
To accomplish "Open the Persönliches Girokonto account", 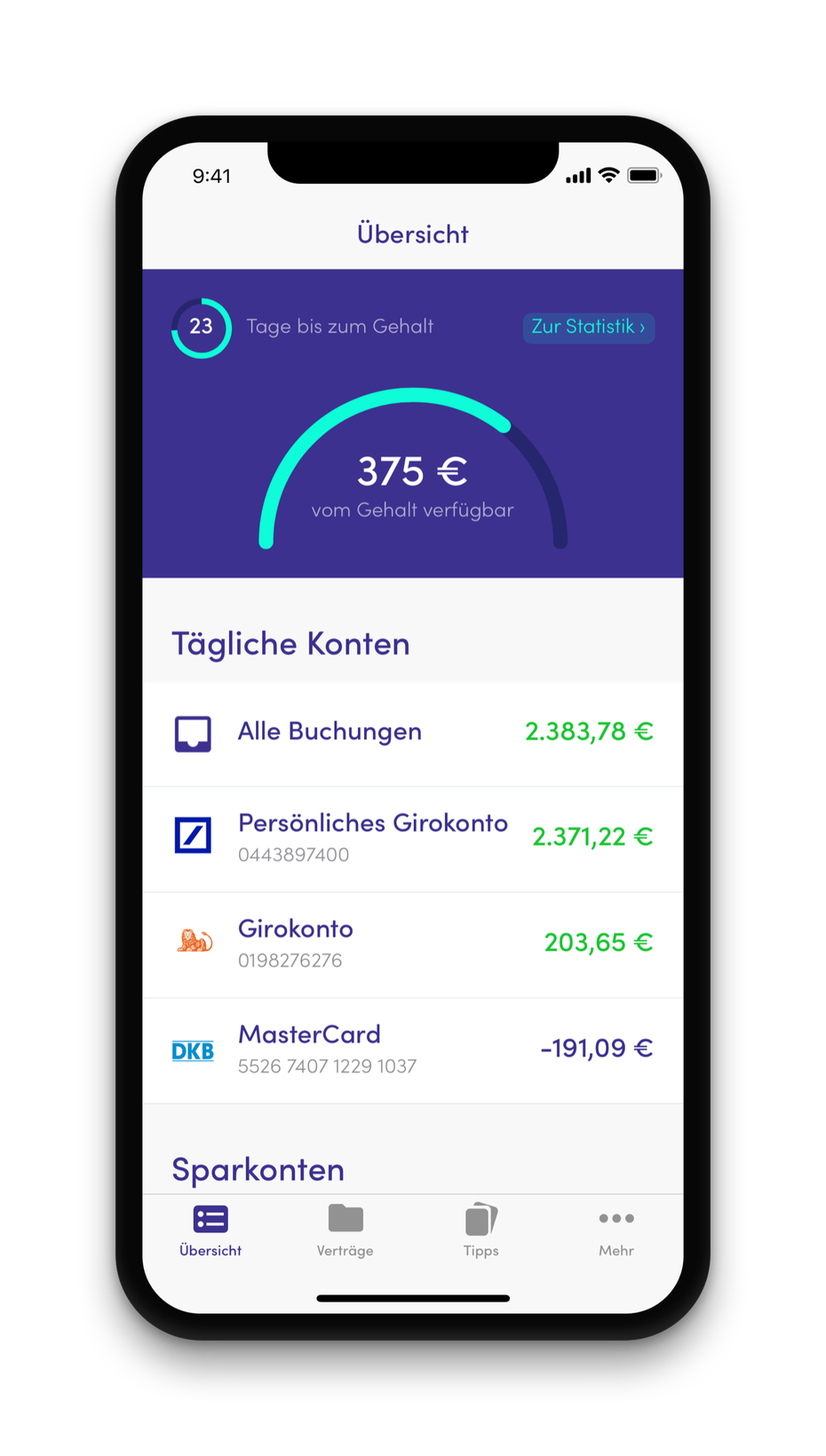I will (x=413, y=838).
